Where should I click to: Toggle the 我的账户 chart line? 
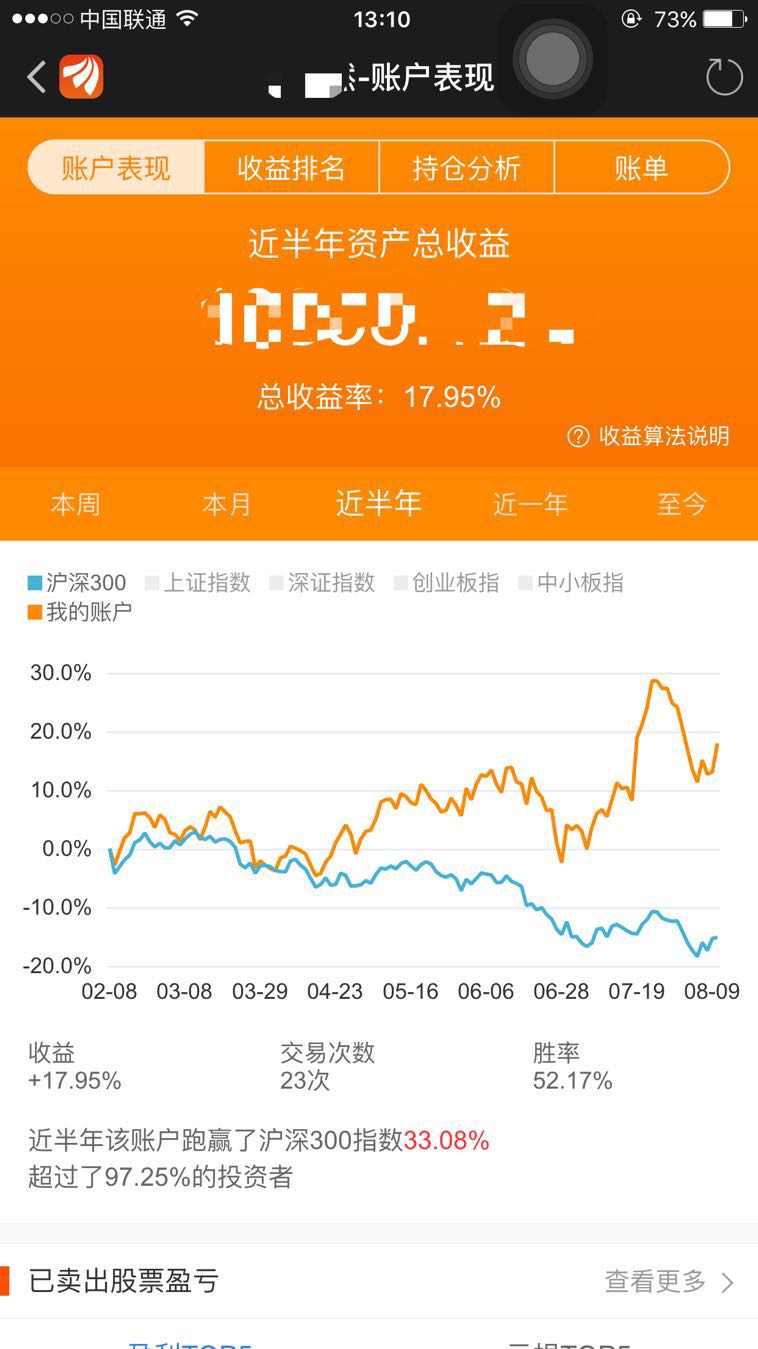click(x=80, y=611)
